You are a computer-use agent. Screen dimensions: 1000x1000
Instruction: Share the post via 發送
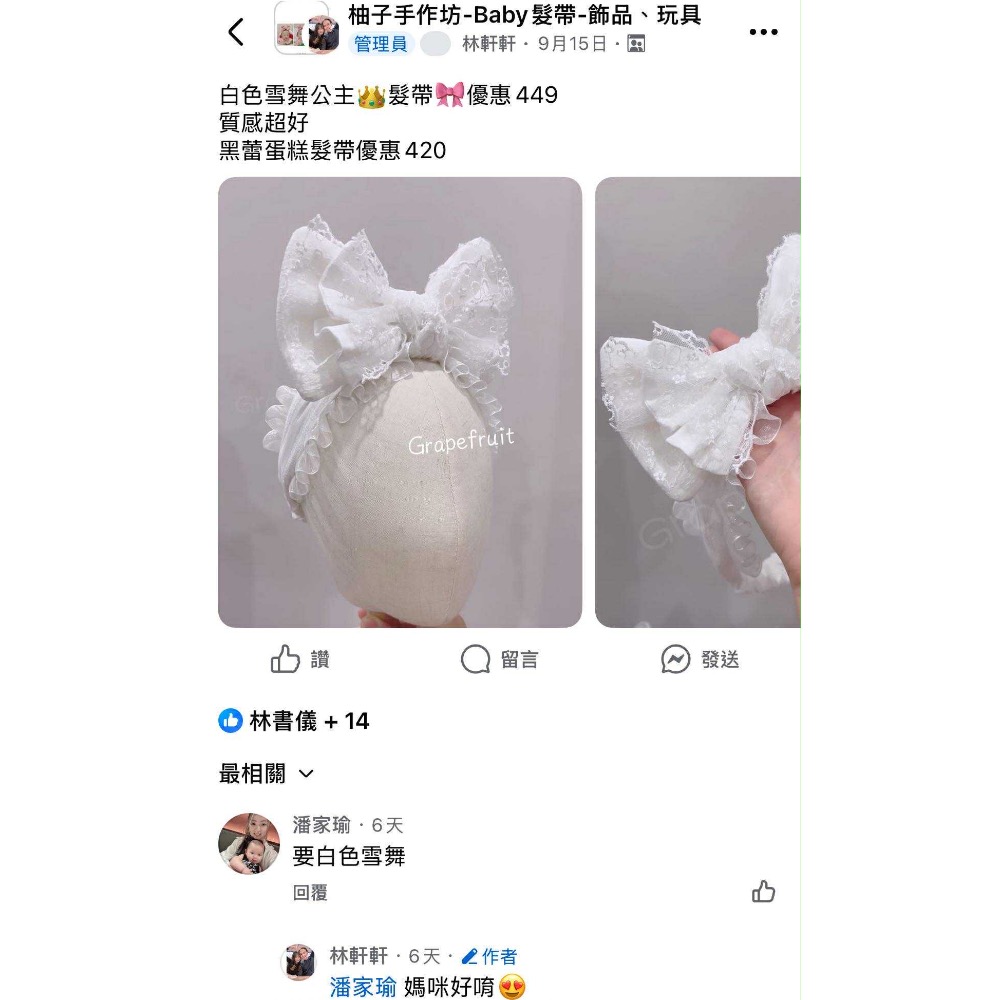[700, 659]
